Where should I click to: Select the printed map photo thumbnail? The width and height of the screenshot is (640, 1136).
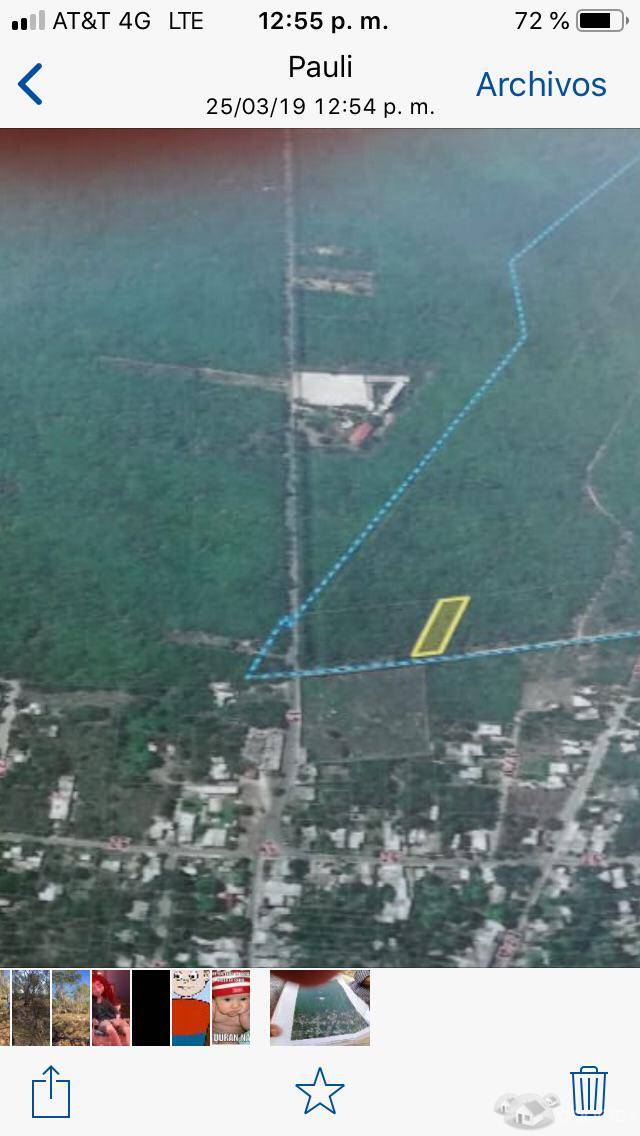[x=320, y=1007]
